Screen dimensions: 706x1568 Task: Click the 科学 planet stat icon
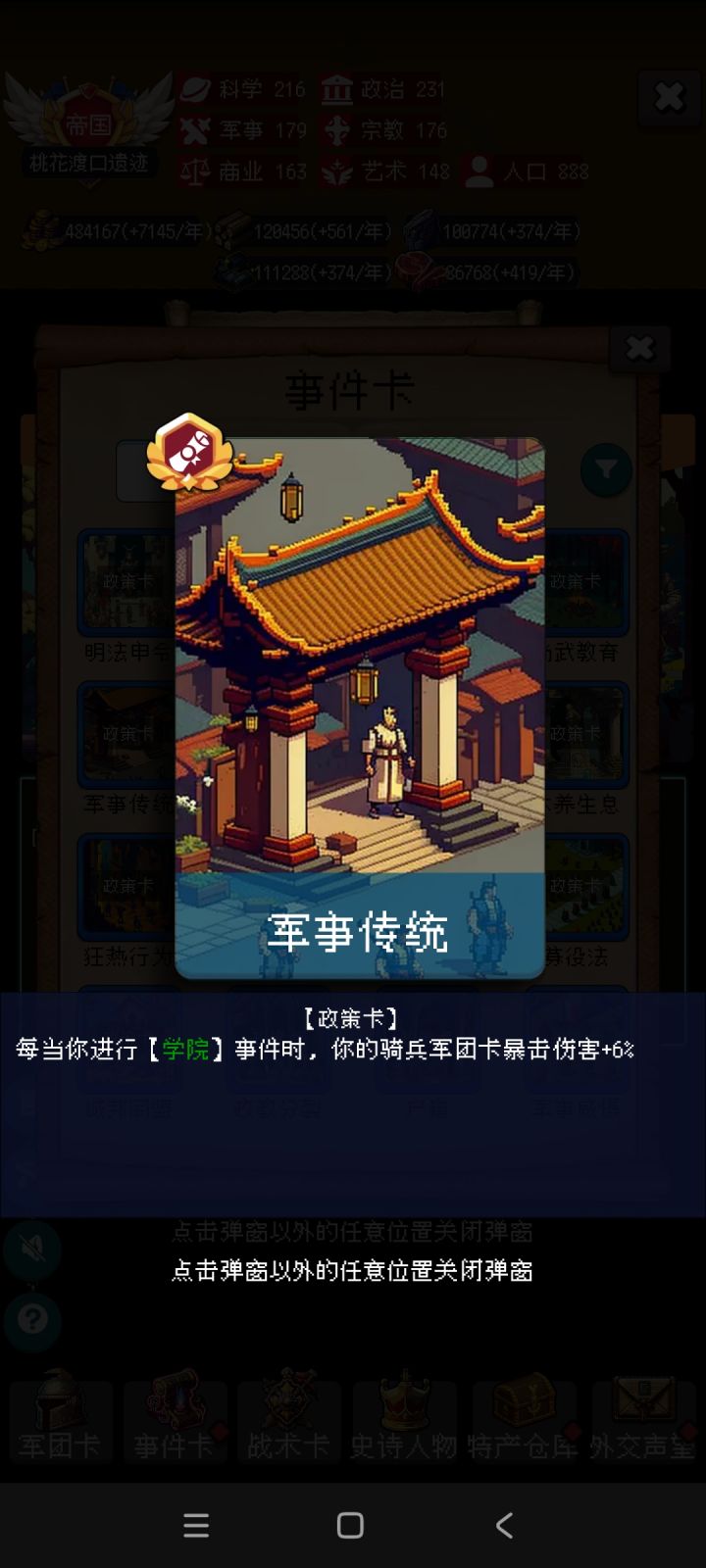(196, 89)
